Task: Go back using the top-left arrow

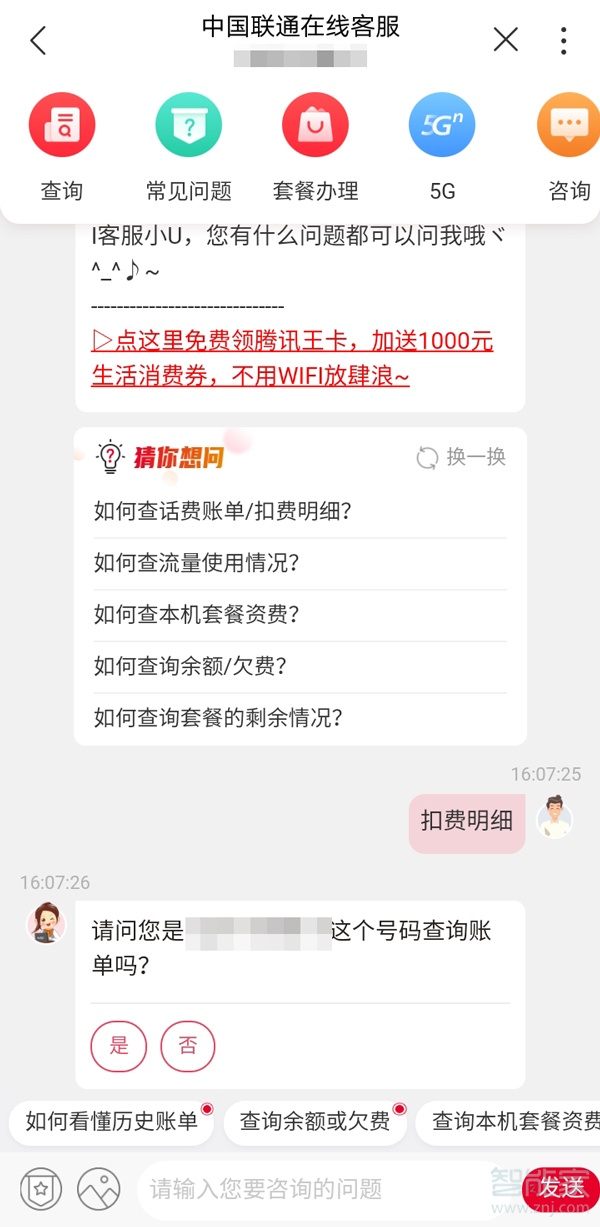Action: (x=38, y=41)
